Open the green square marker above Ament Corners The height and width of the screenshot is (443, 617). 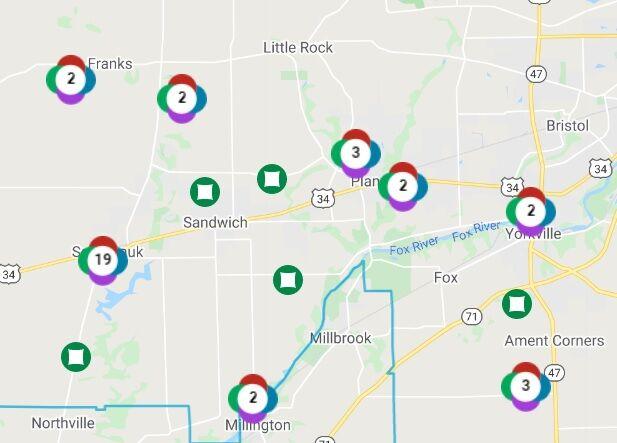(x=516, y=302)
